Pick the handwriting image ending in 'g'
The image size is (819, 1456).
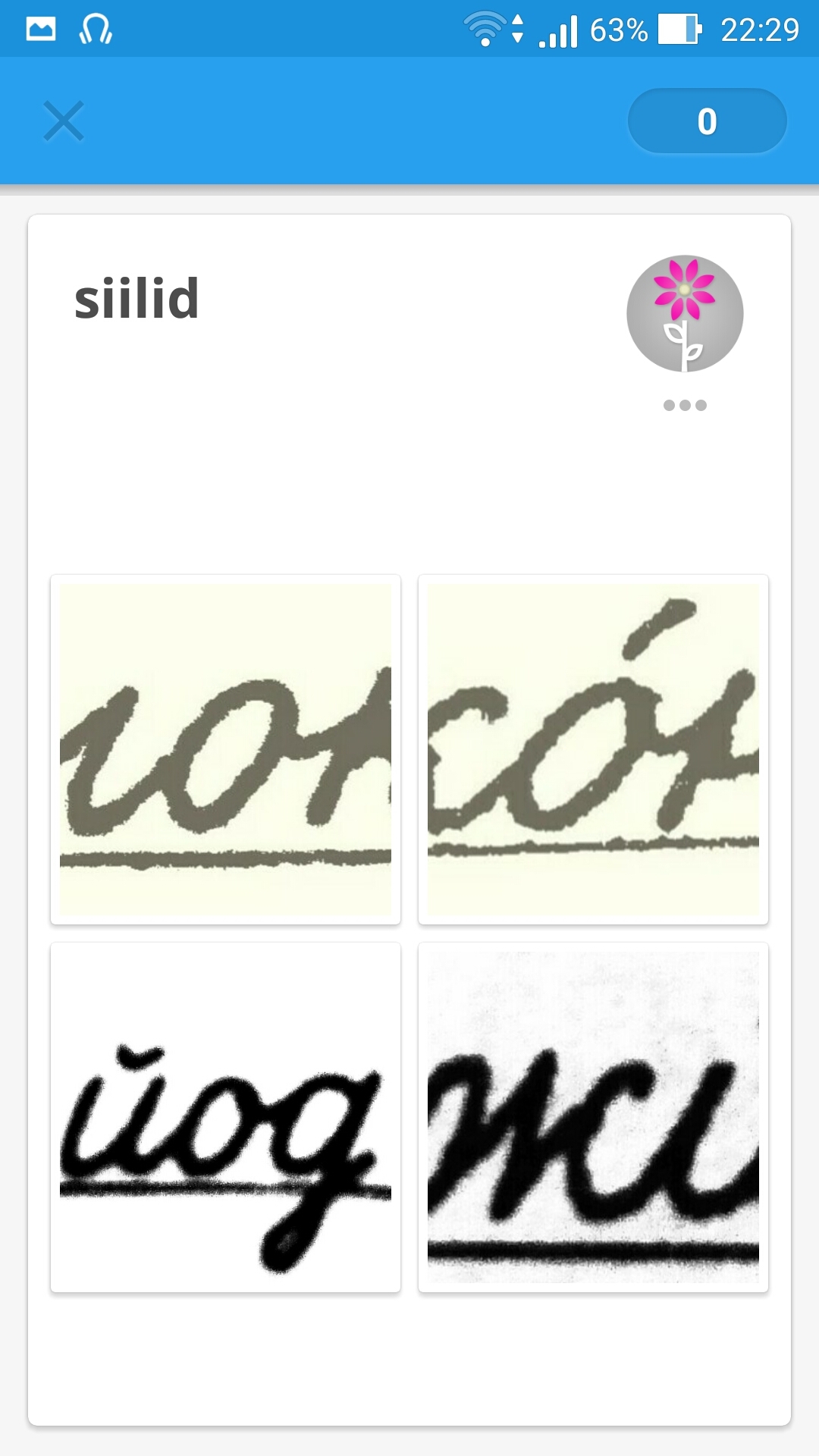(225, 1117)
